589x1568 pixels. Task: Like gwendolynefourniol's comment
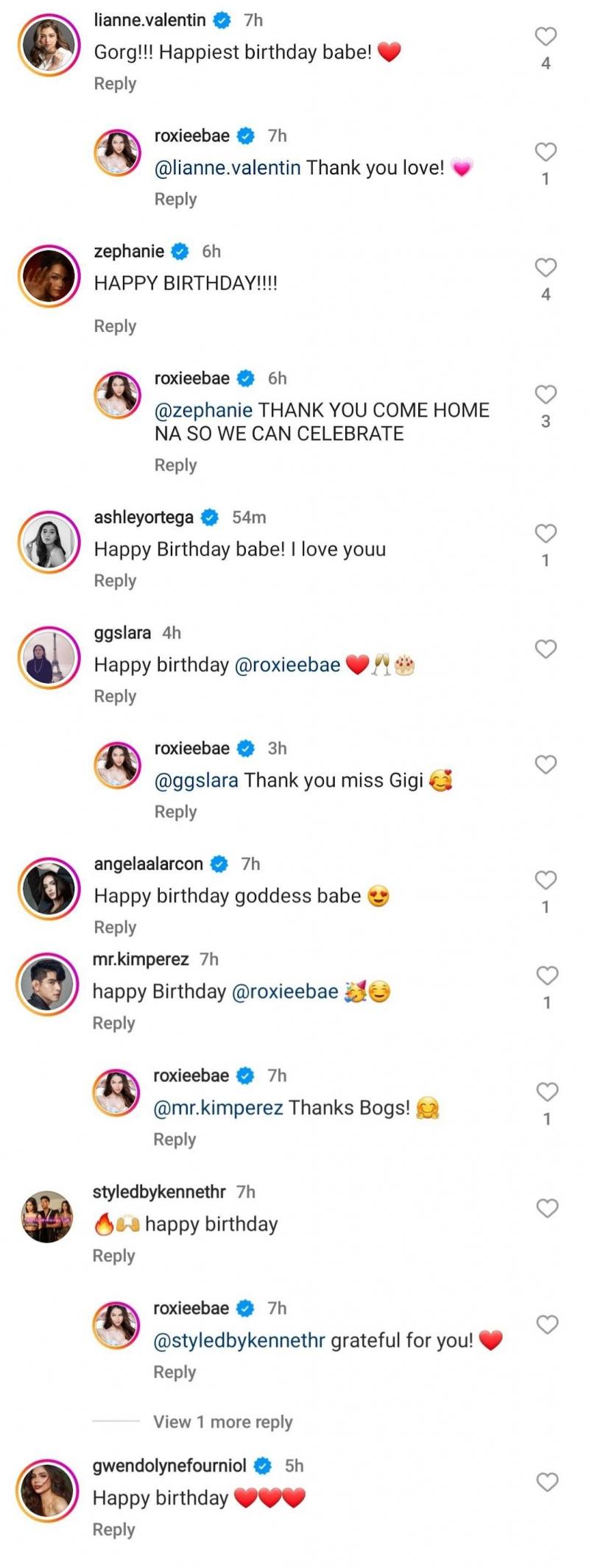[546, 1482]
